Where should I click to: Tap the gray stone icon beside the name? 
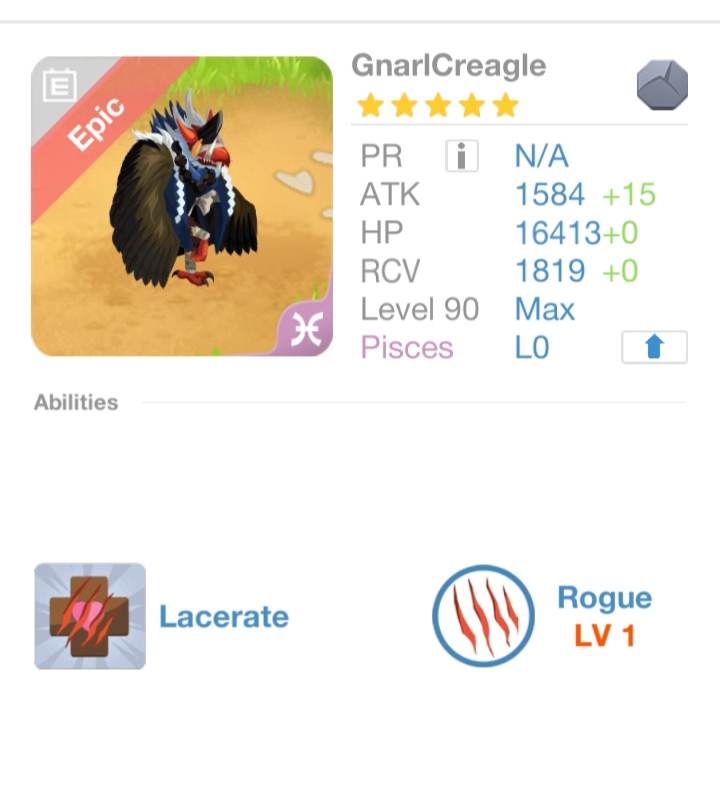coord(662,85)
